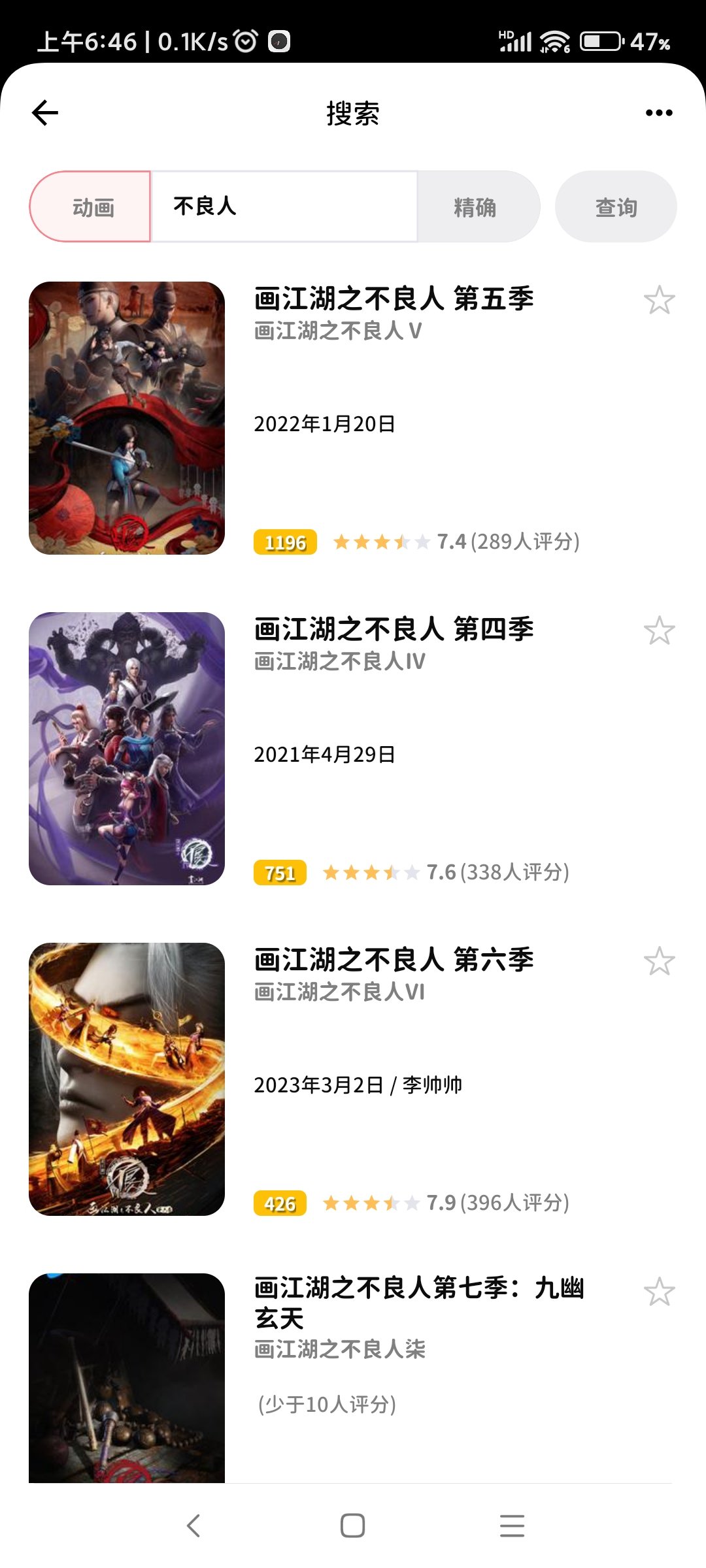
Task: Tap the 第五季 poster thumbnail
Action: point(127,418)
